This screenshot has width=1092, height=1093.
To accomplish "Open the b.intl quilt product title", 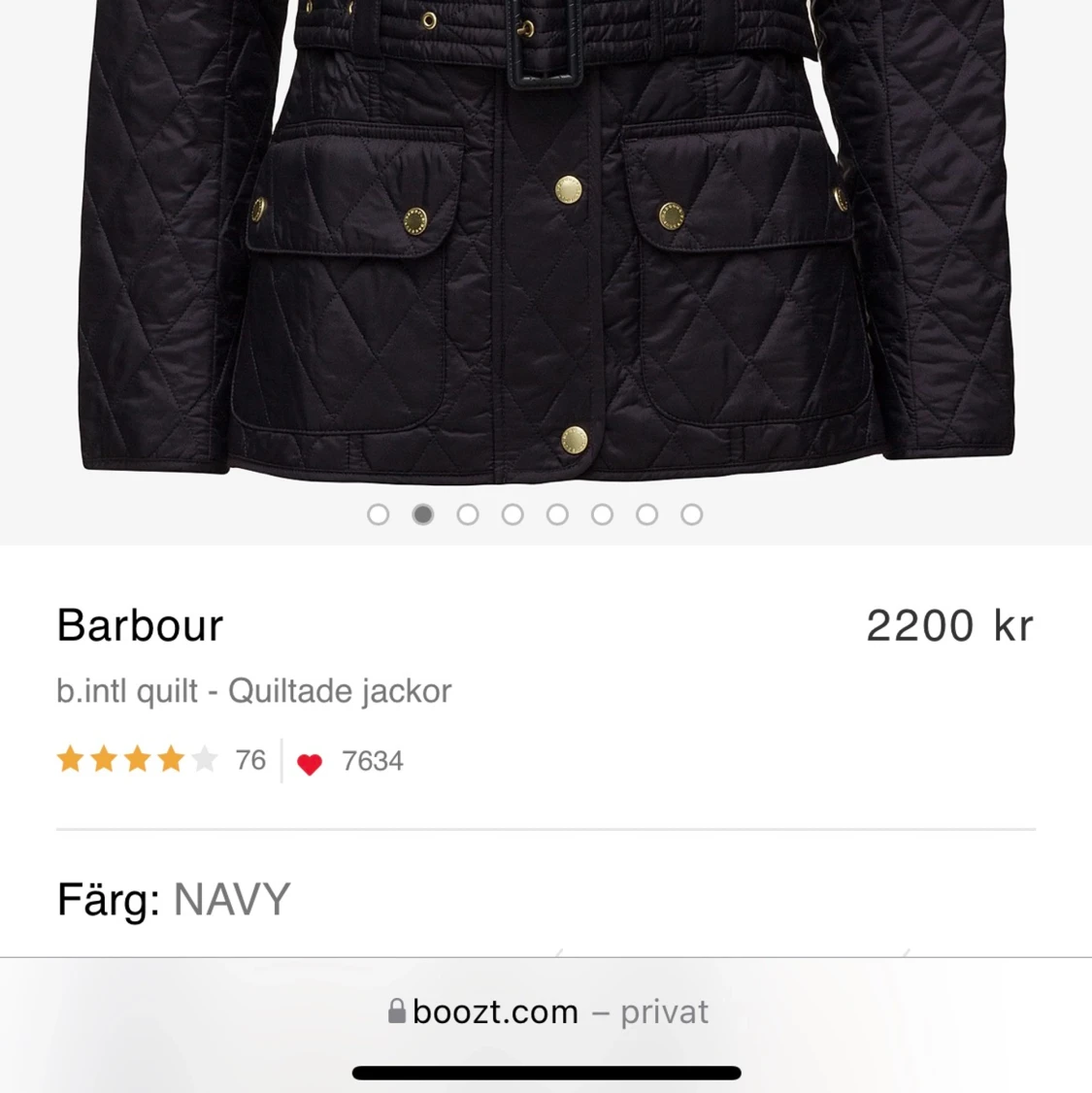I will [253, 691].
